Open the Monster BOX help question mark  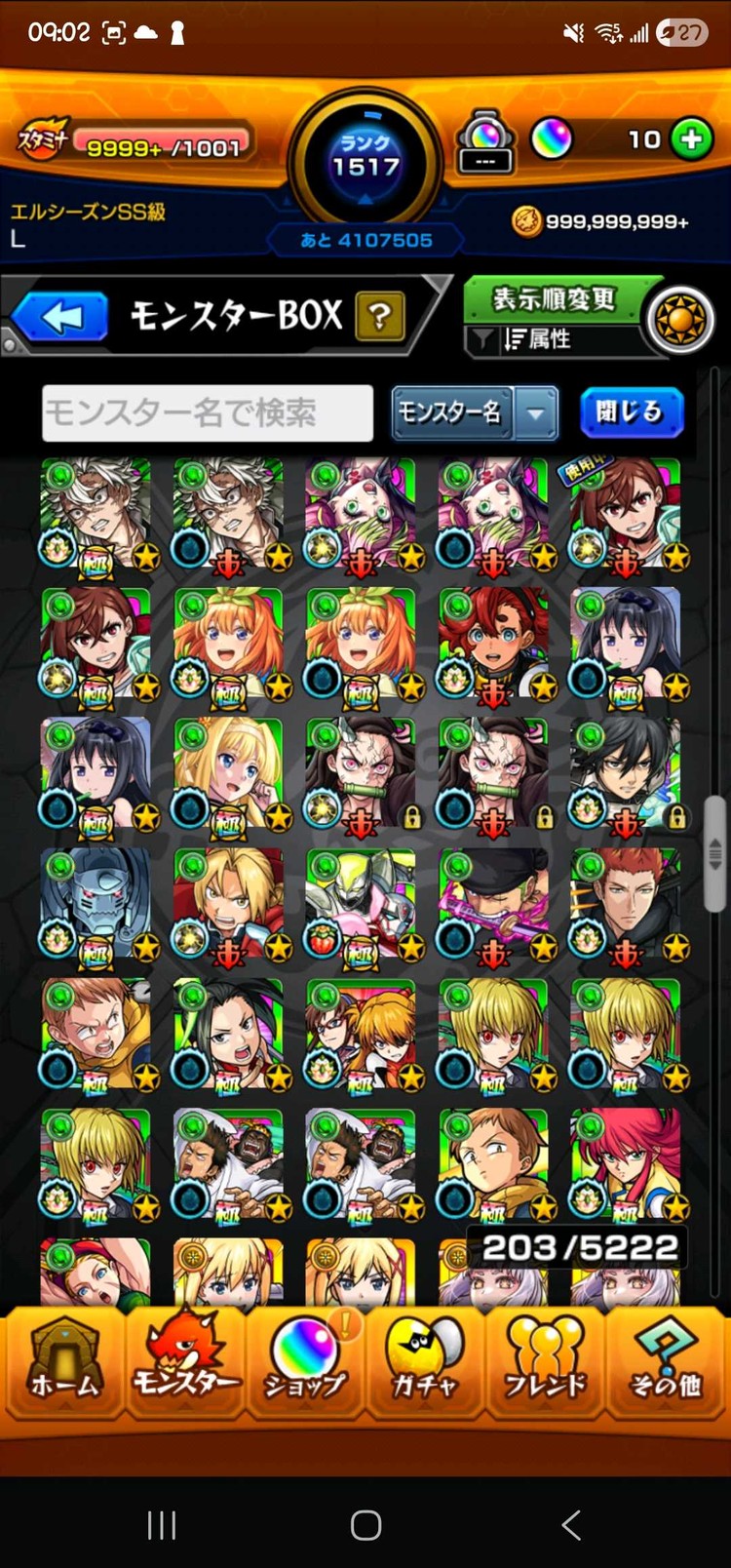(380, 316)
